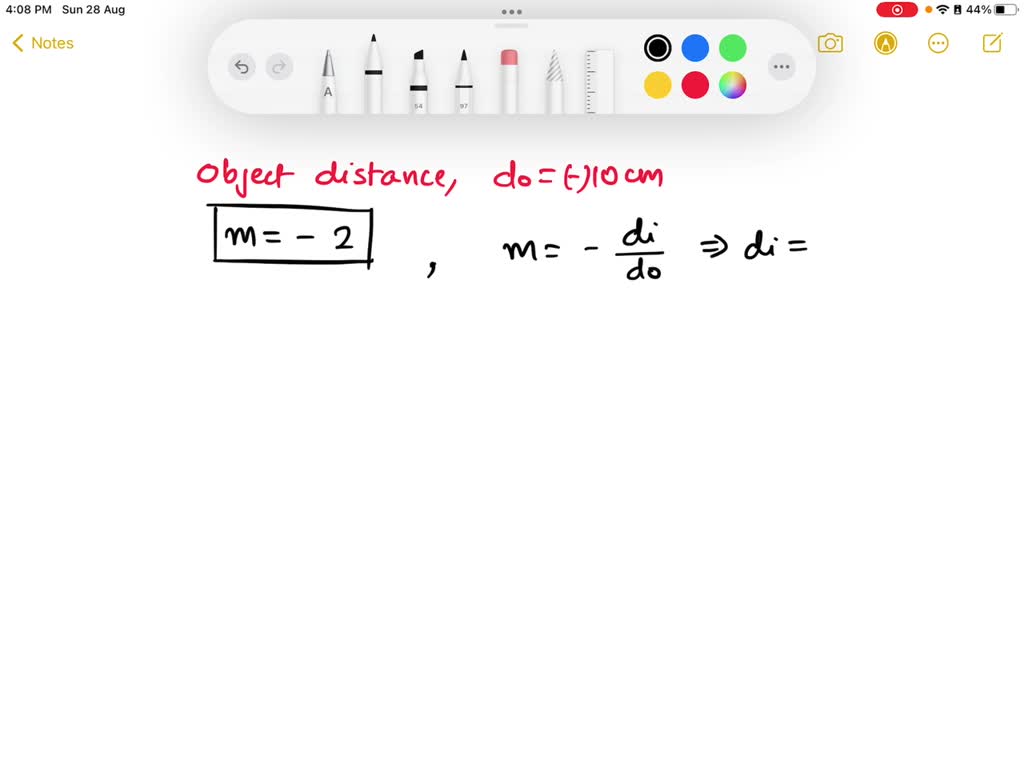Choose the blue ink color

(695, 48)
